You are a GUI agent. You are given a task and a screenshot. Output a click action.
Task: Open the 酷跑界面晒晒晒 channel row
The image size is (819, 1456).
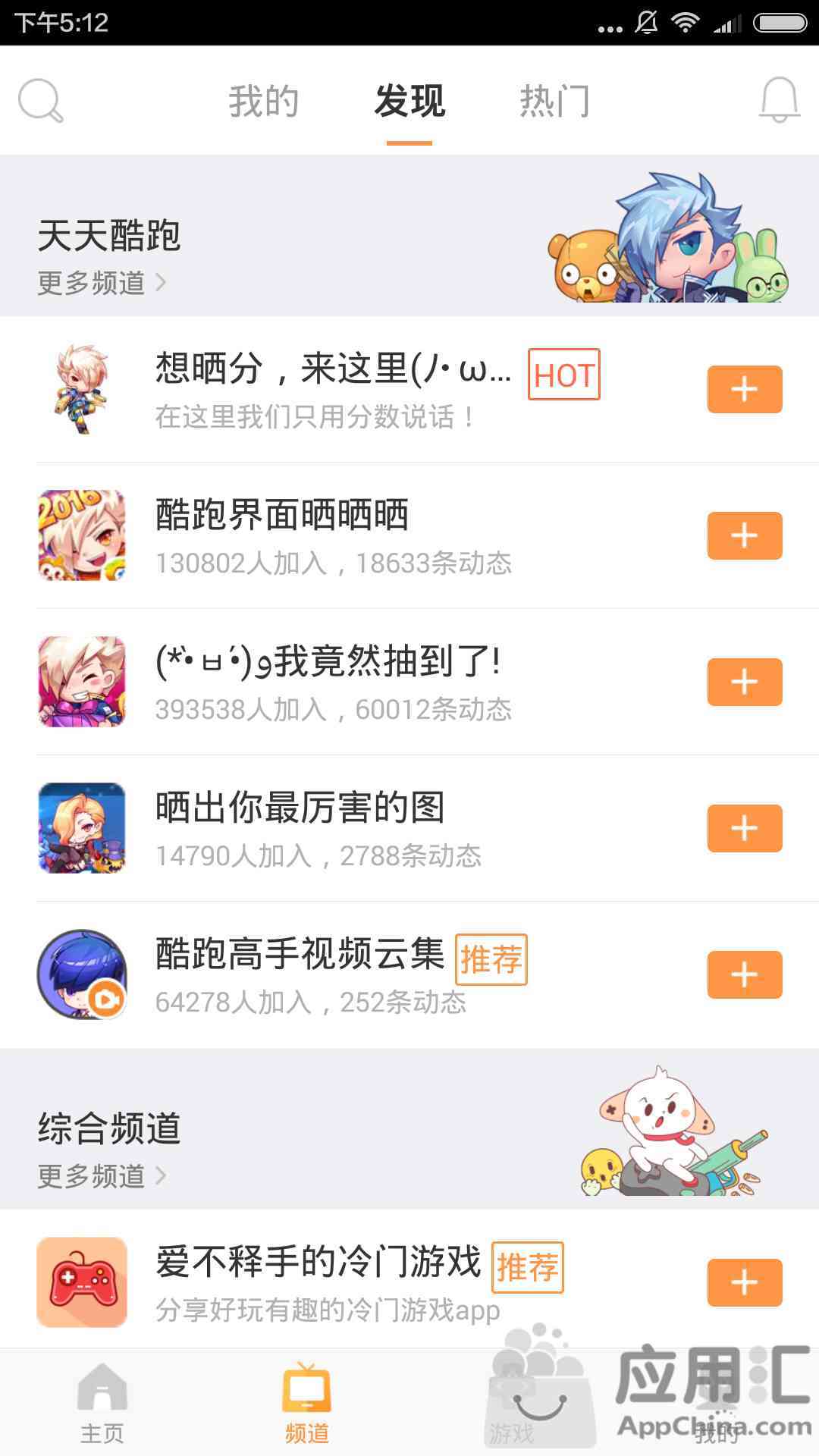coord(334,535)
